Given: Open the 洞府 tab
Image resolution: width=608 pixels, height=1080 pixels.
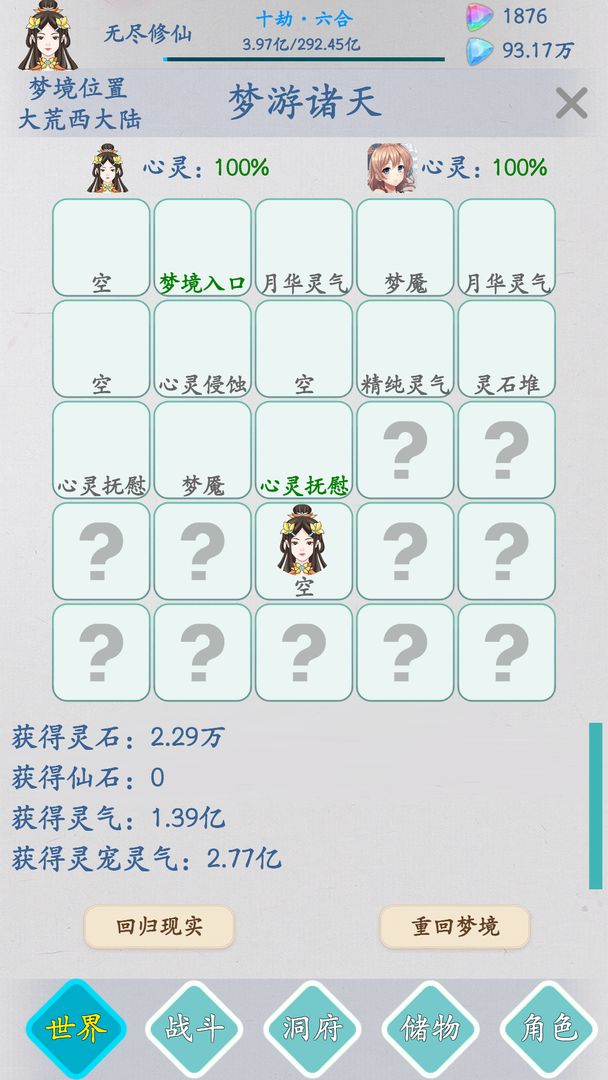Looking at the screenshot, I should coord(312,1028).
